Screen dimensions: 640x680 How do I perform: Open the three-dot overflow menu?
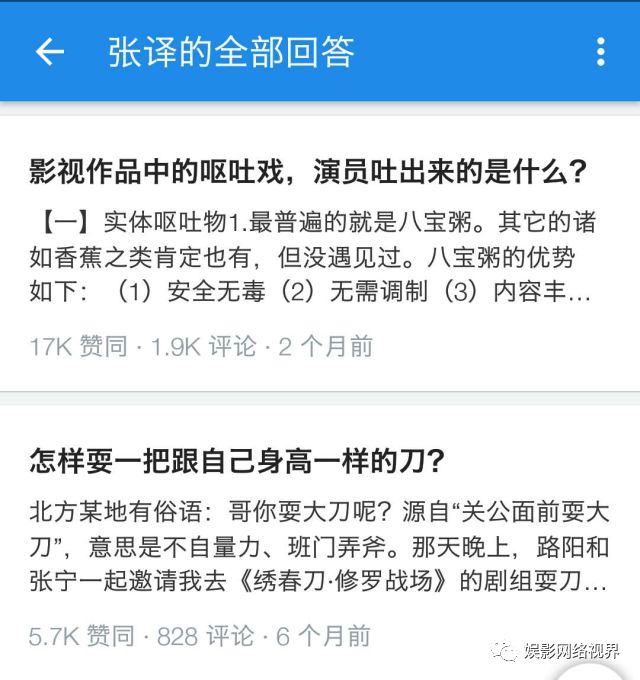(600, 52)
